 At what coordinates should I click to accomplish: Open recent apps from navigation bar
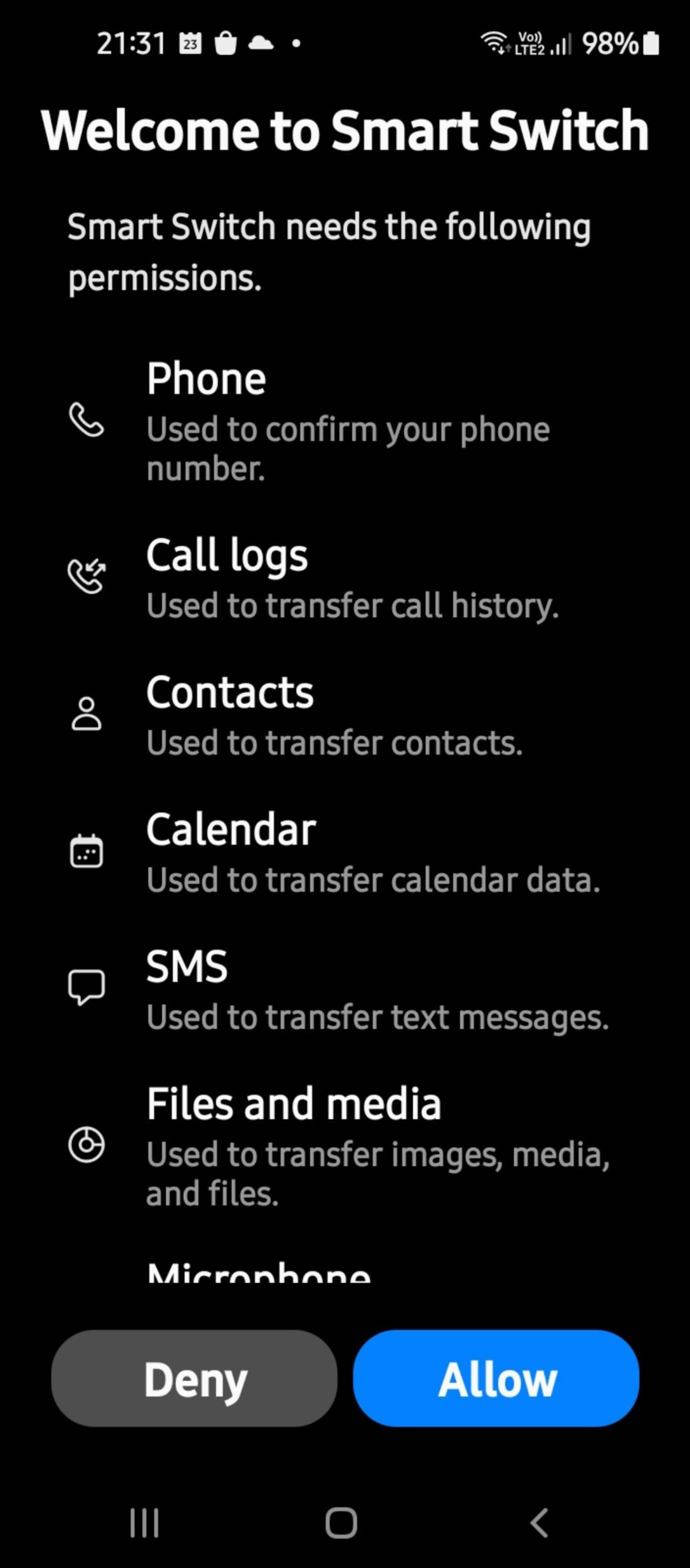pyautogui.click(x=144, y=1522)
